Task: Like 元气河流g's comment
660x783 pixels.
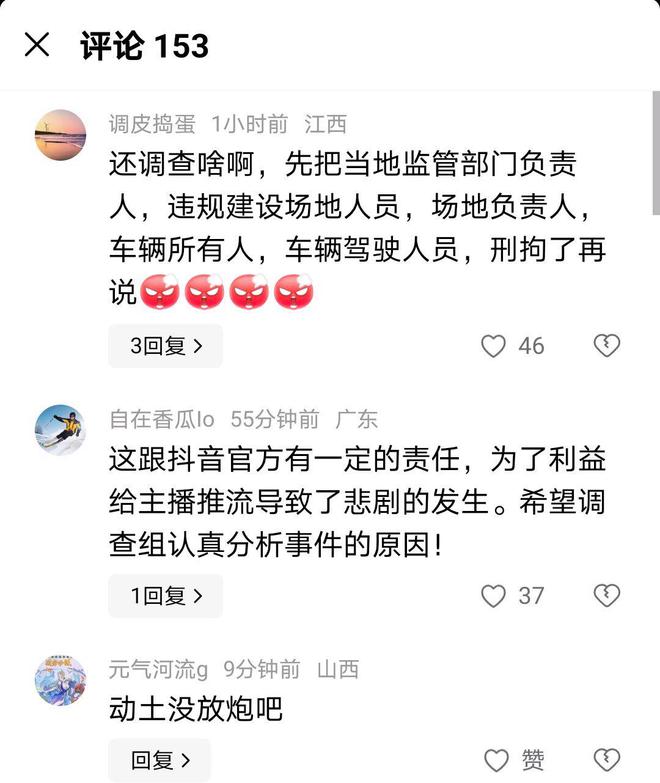Action: pyautogui.click(x=496, y=760)
